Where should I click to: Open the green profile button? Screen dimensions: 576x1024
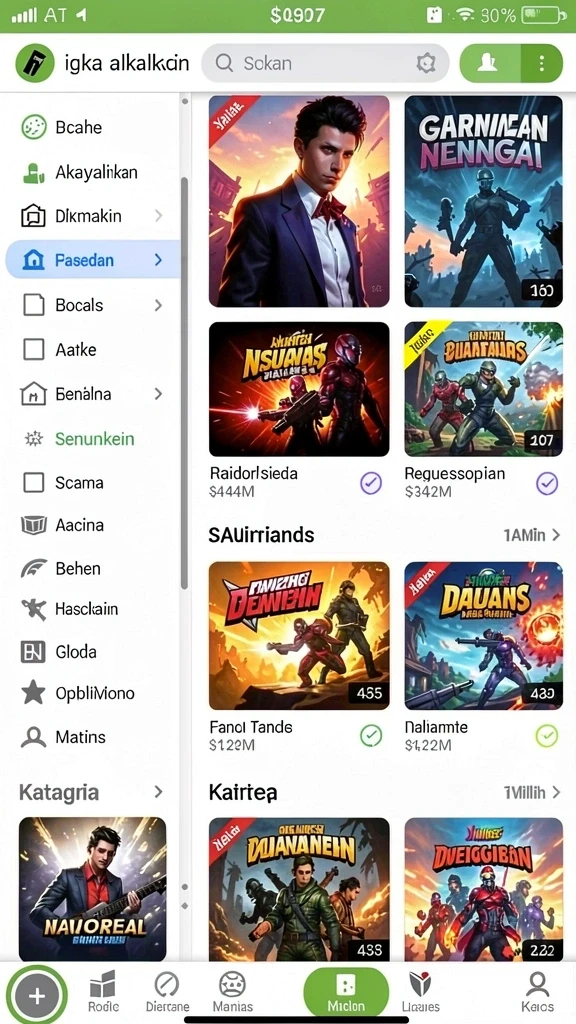[490, 63]
